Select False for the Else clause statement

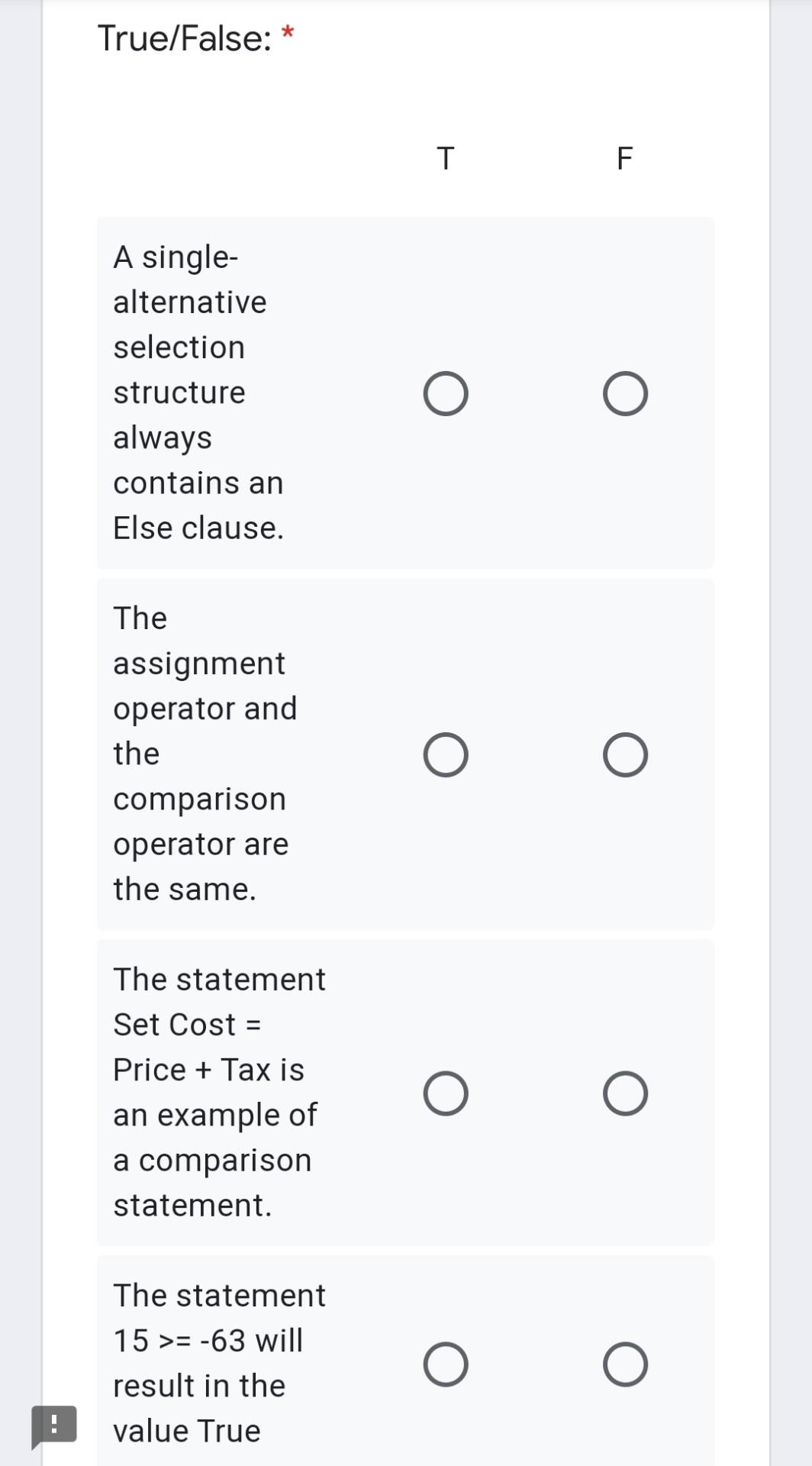[x=625, y=392]
